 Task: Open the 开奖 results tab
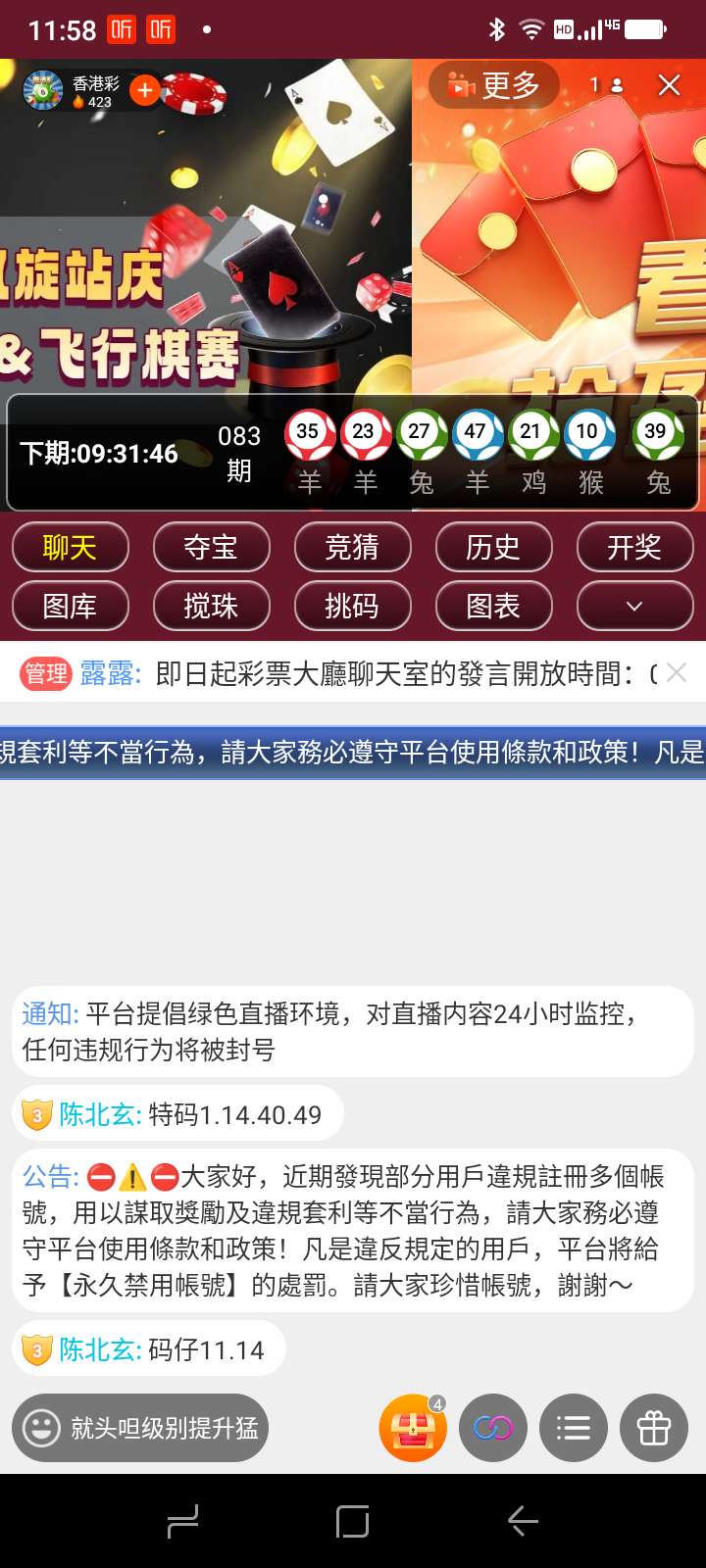(x=634, y=547)
